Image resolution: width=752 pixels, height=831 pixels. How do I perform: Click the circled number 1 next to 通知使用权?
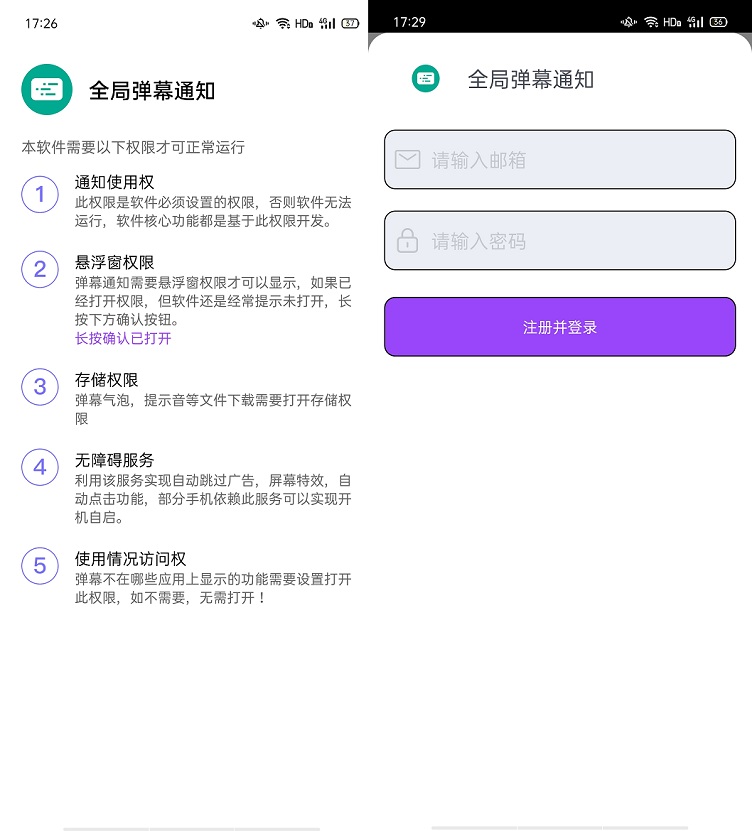(40, 194)
